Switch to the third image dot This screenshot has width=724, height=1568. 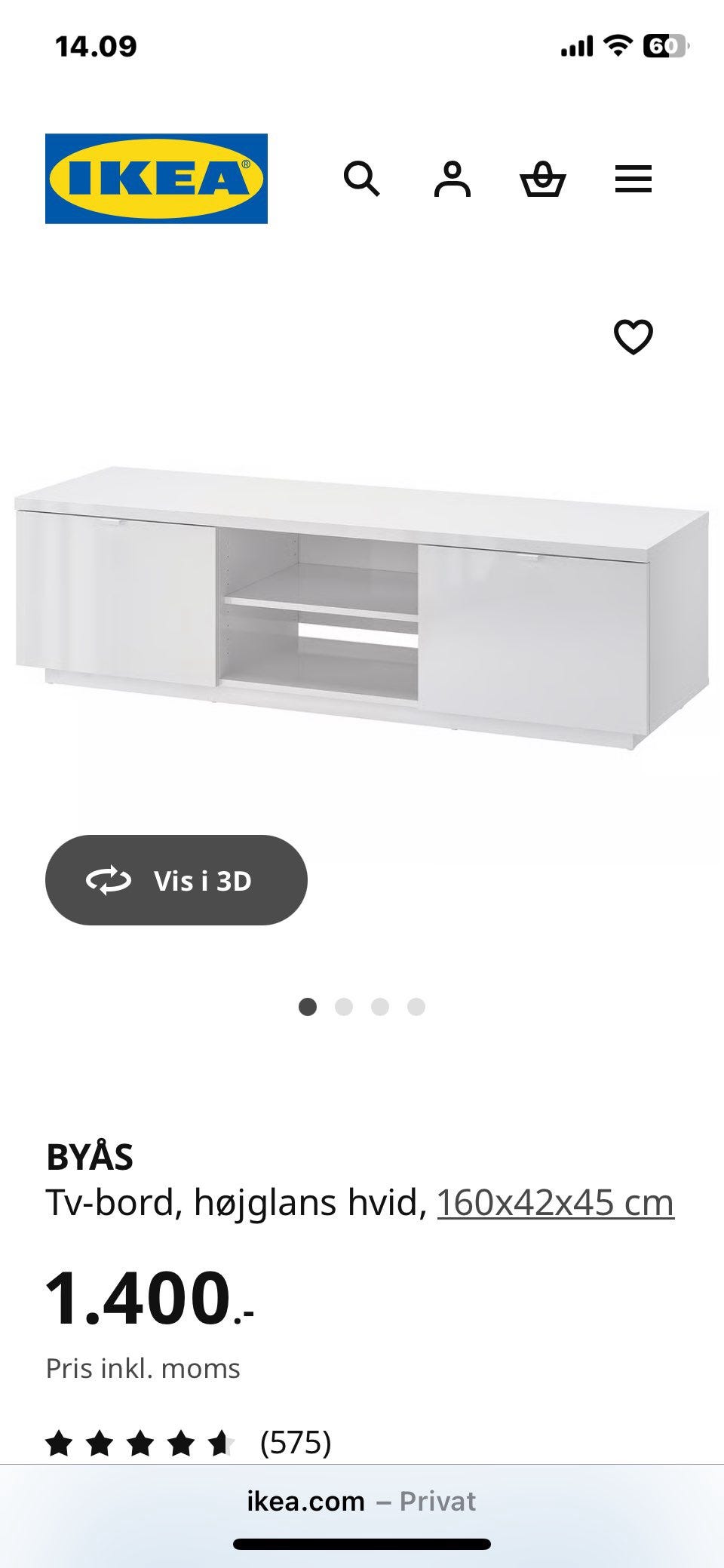tap(381, 1005)
